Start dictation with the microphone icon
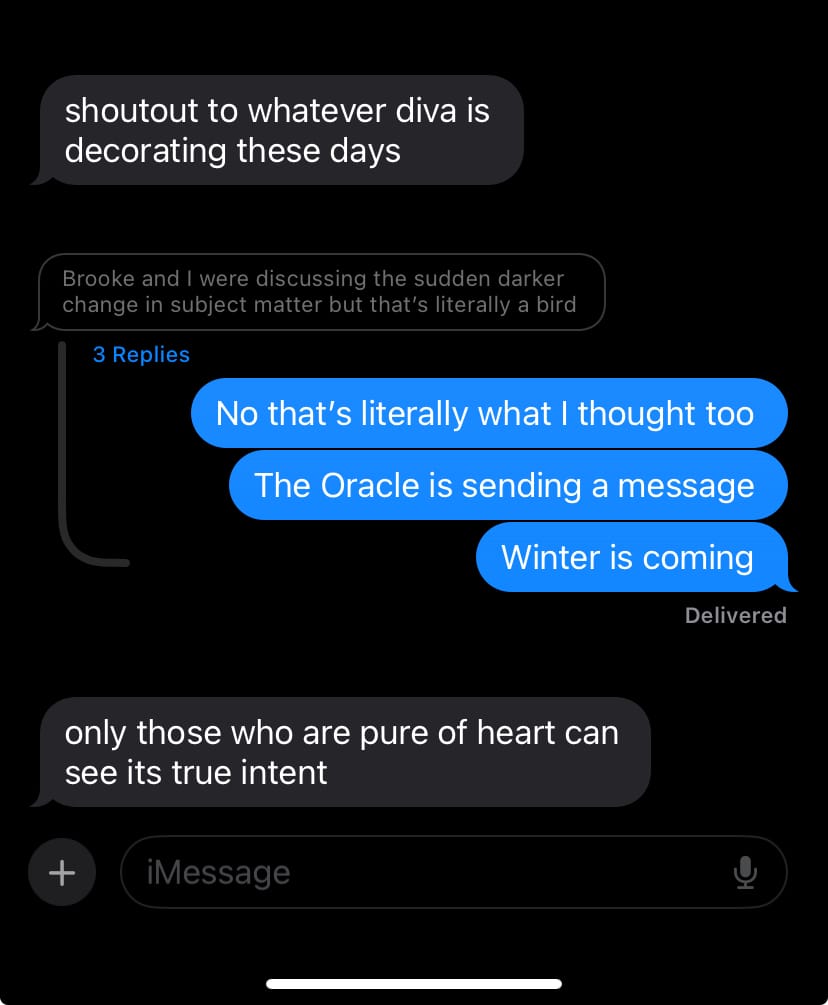Viewport: 828px width, 1005px height. tap(745, 872)
